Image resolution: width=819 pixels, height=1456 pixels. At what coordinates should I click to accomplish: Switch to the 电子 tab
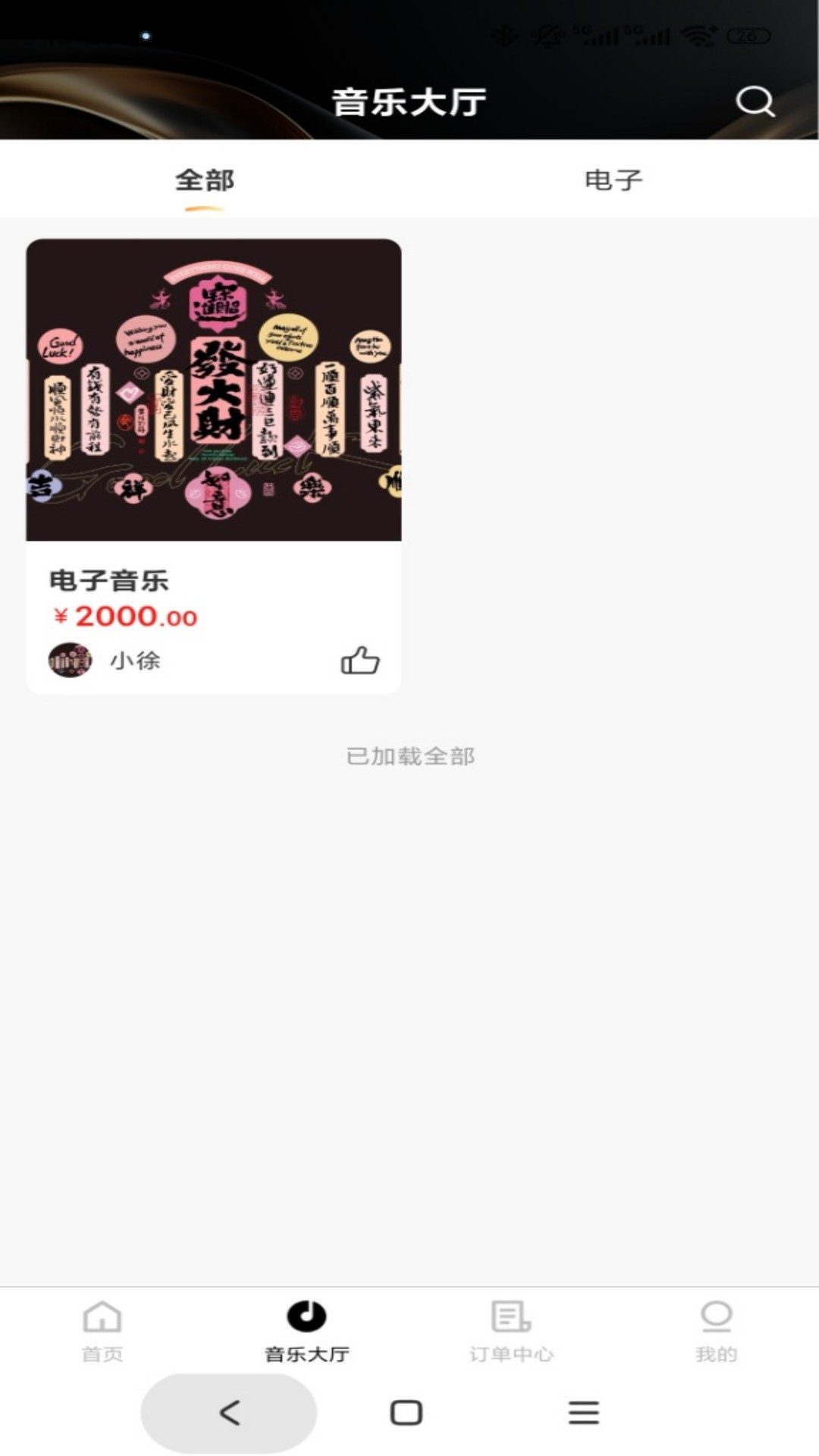click(613, 180)
